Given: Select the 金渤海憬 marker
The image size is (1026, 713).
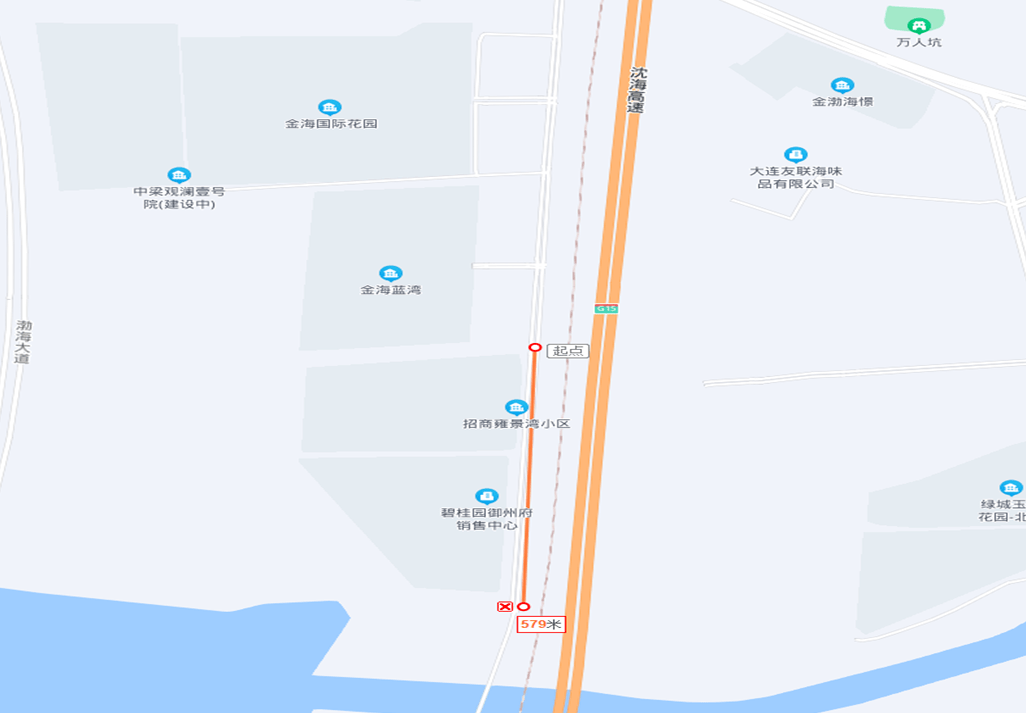Looking at the screenshot, I should (x=842, y=86).
